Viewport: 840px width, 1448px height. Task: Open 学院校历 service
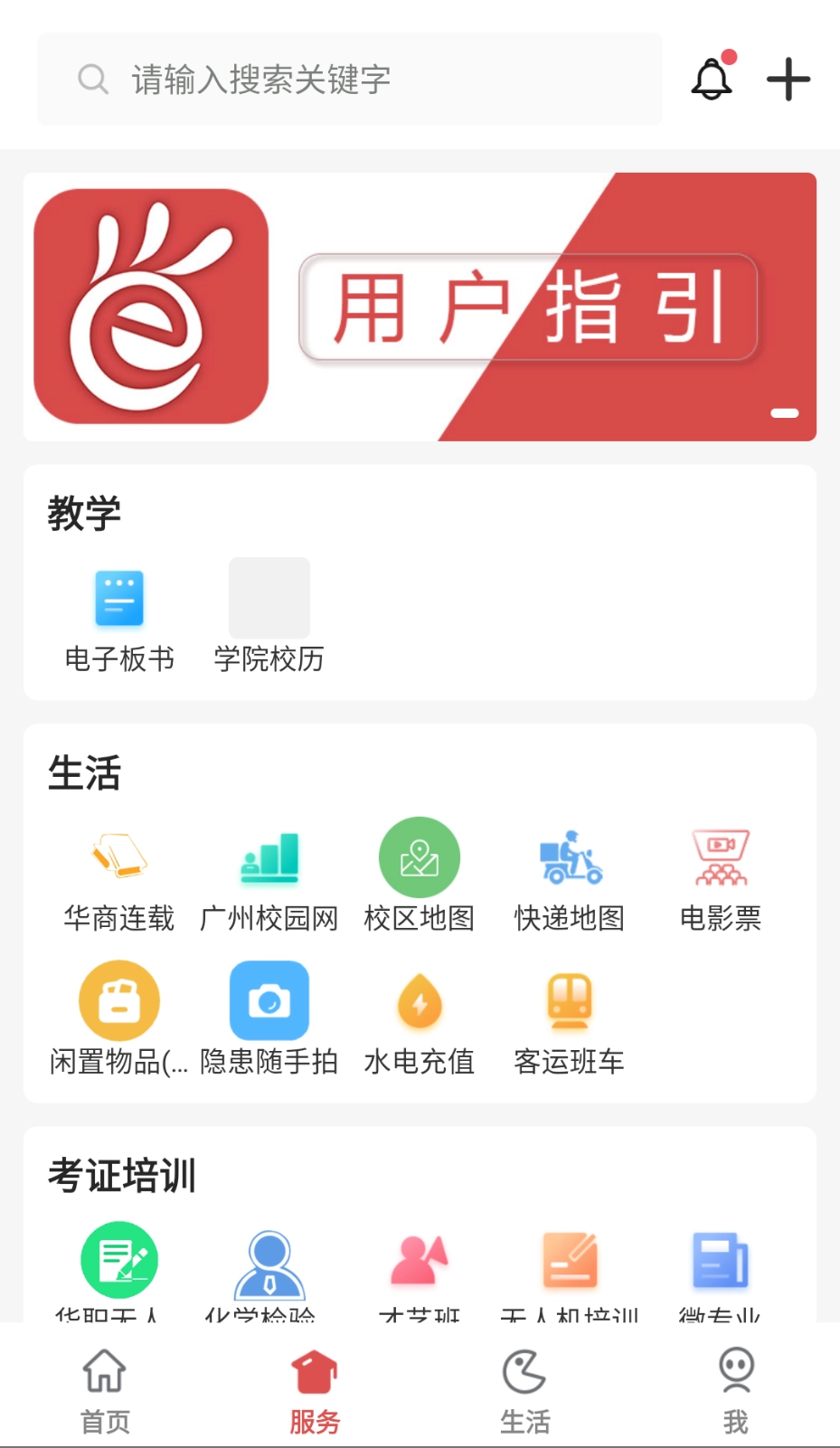coord(269,620)
